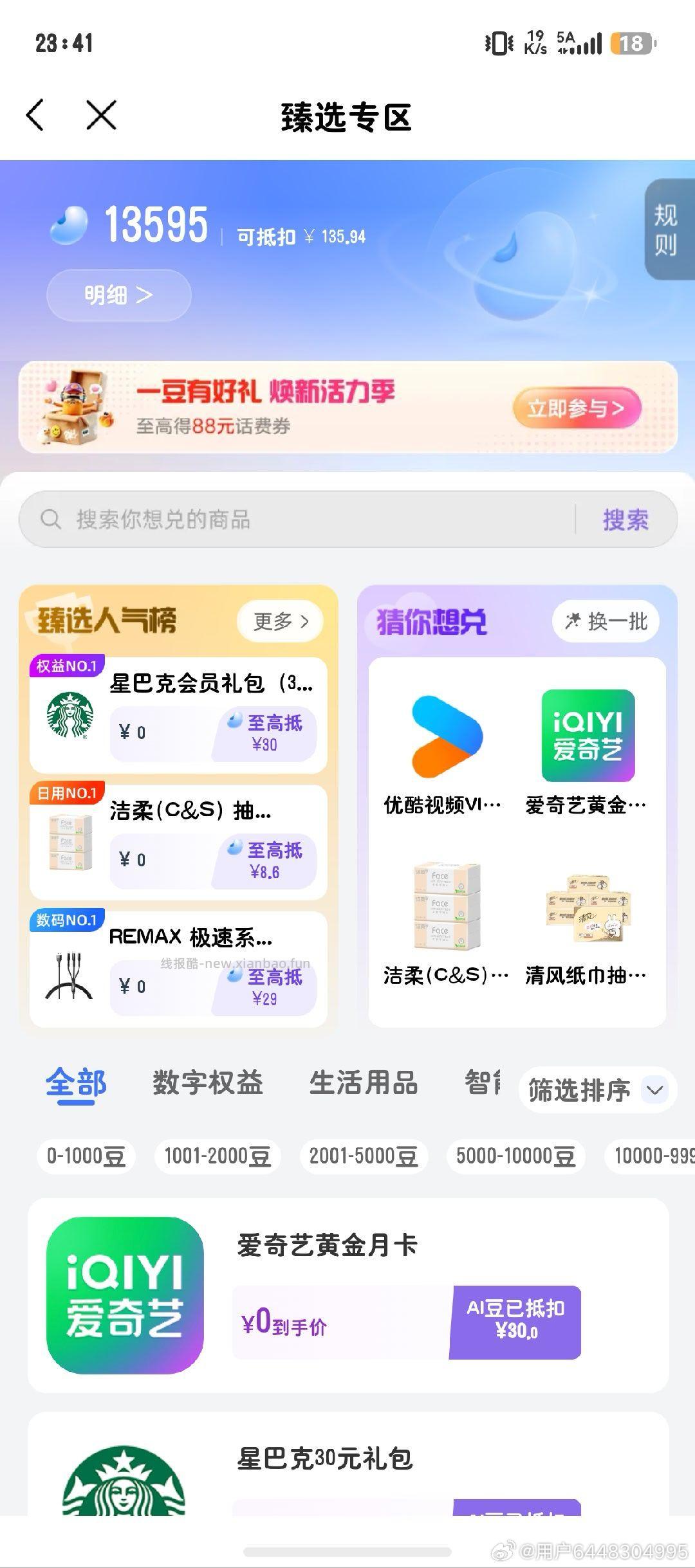Screen dimensions: 695x1568
Task: Select the 0-1000豆 price filter
Action: click(86, 1154)
